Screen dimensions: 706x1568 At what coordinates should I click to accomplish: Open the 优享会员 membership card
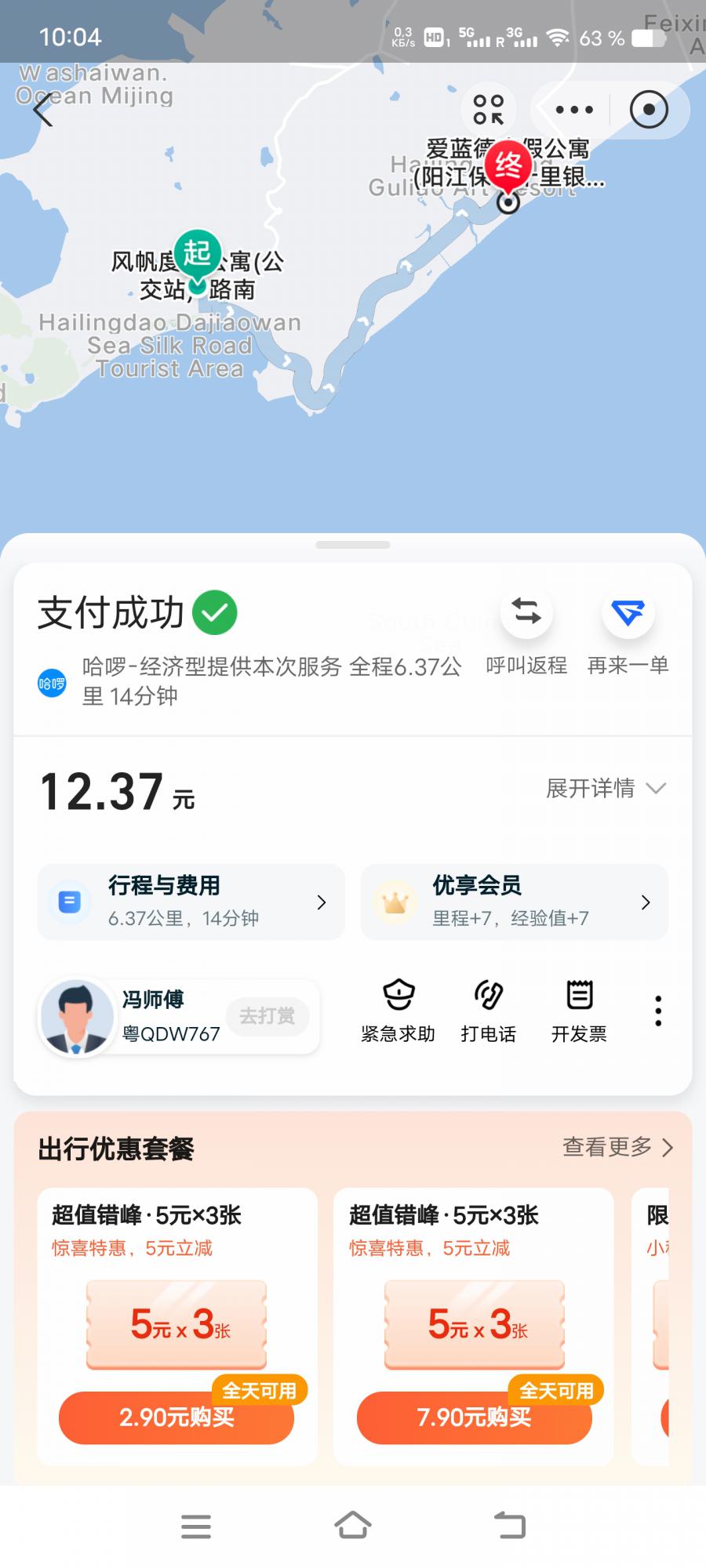tap(514, 902)
